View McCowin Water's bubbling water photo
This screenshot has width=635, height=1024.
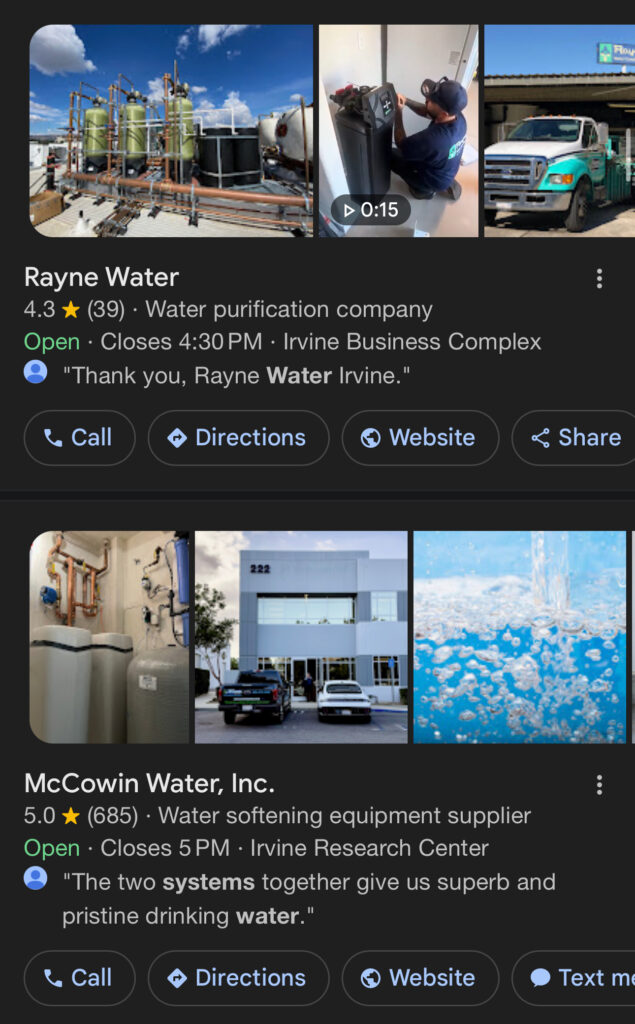[519, 637]
